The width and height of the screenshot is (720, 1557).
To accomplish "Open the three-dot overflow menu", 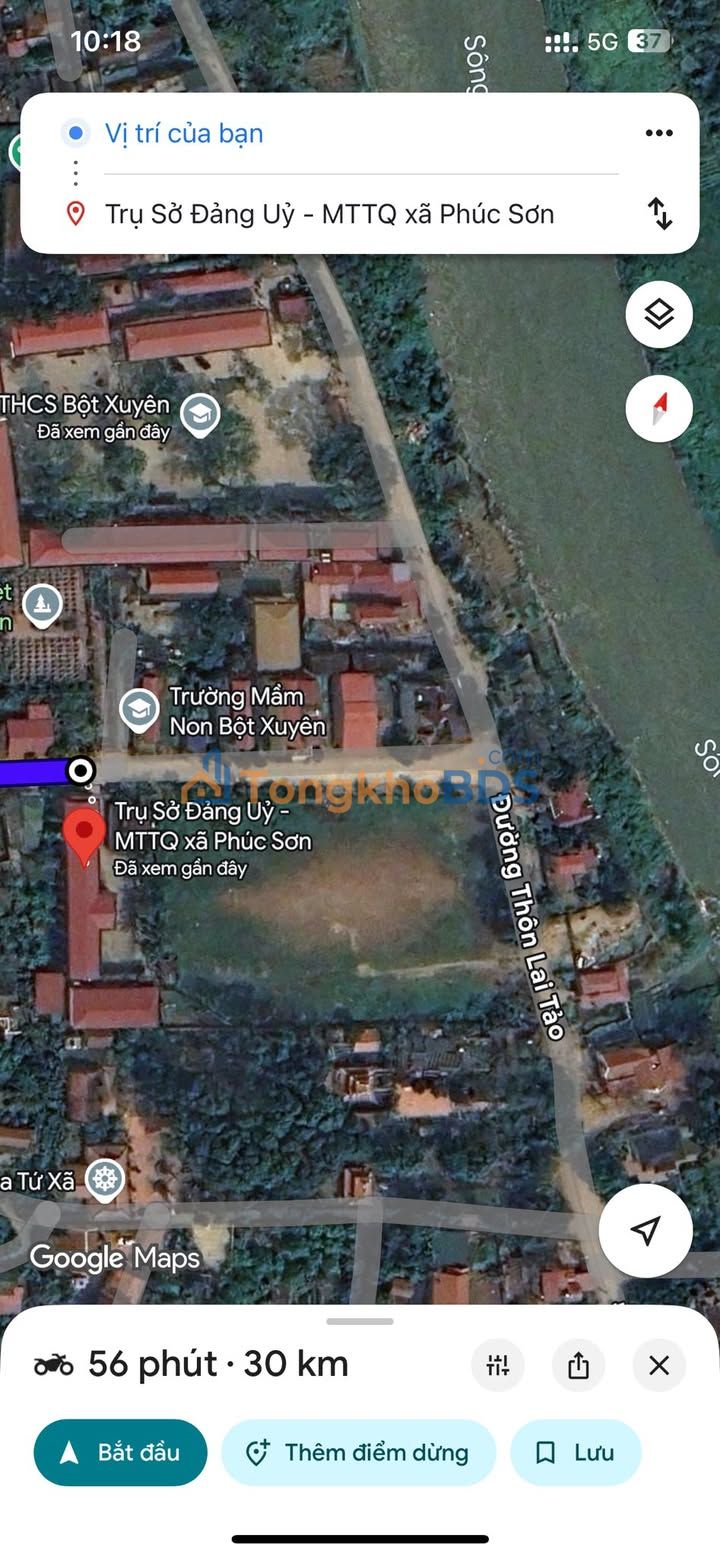I will pyautogui.click(x=659, y=133).
